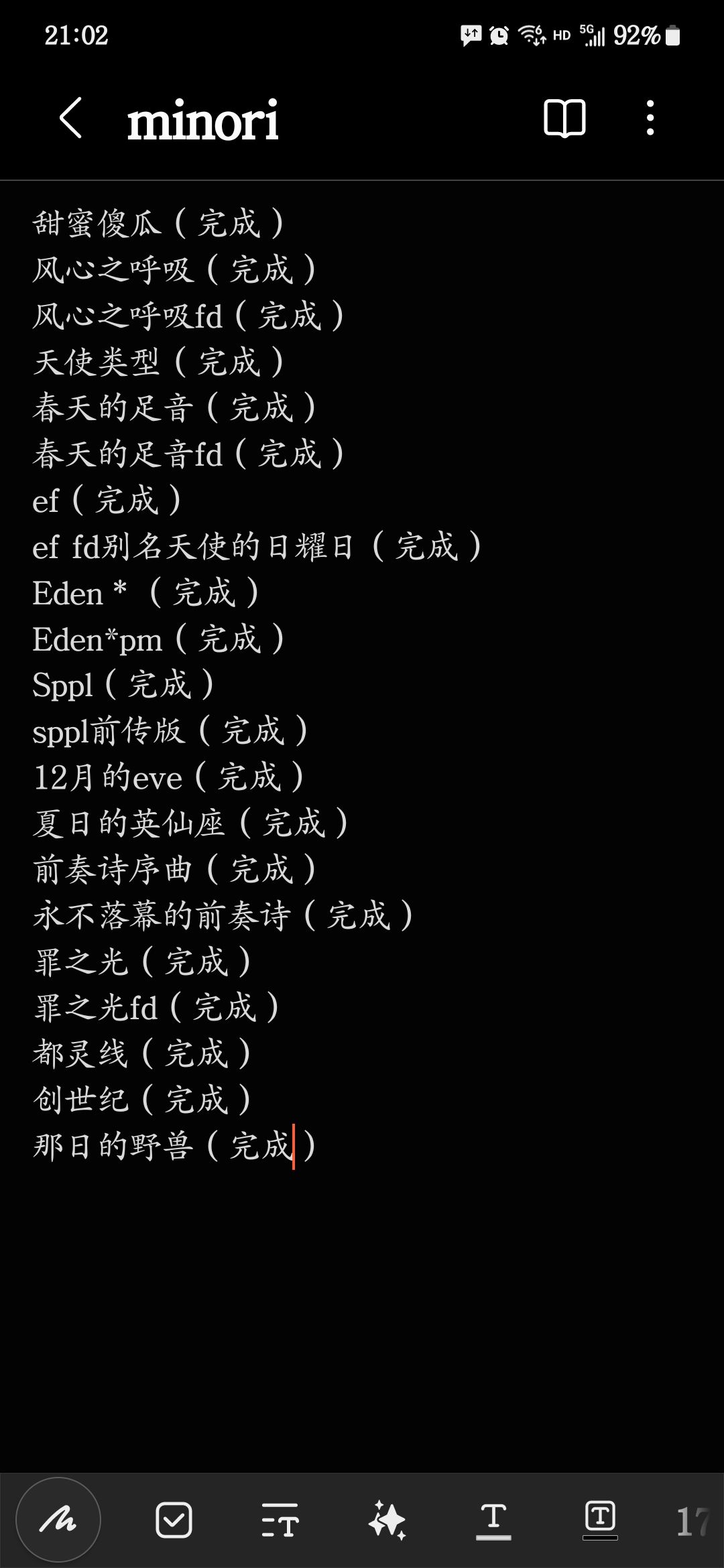Insert a checkbox list item
The image size is (724, 1568).
pyautogui.click(x=174, y=1520)
